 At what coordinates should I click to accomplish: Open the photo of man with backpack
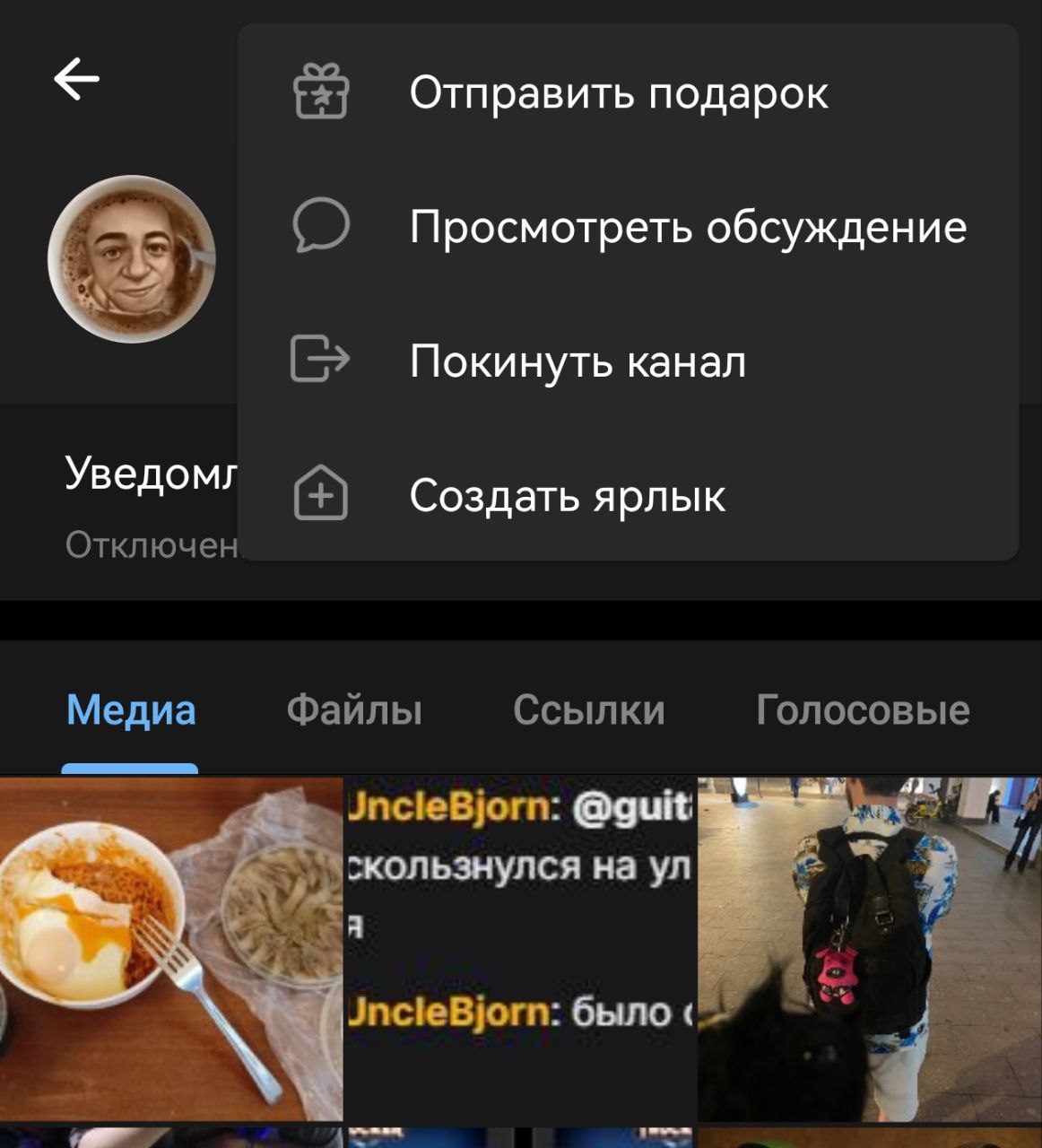coord(869,948)
